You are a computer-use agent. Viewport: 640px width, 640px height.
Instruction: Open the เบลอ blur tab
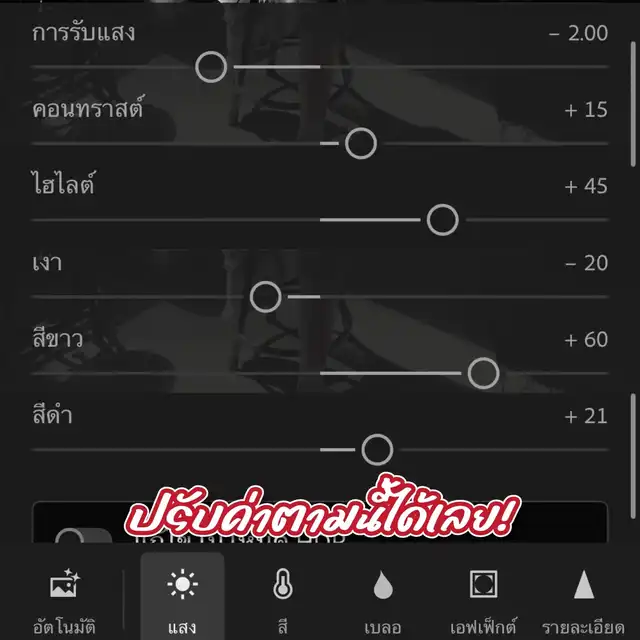click(x=383, y=601)
